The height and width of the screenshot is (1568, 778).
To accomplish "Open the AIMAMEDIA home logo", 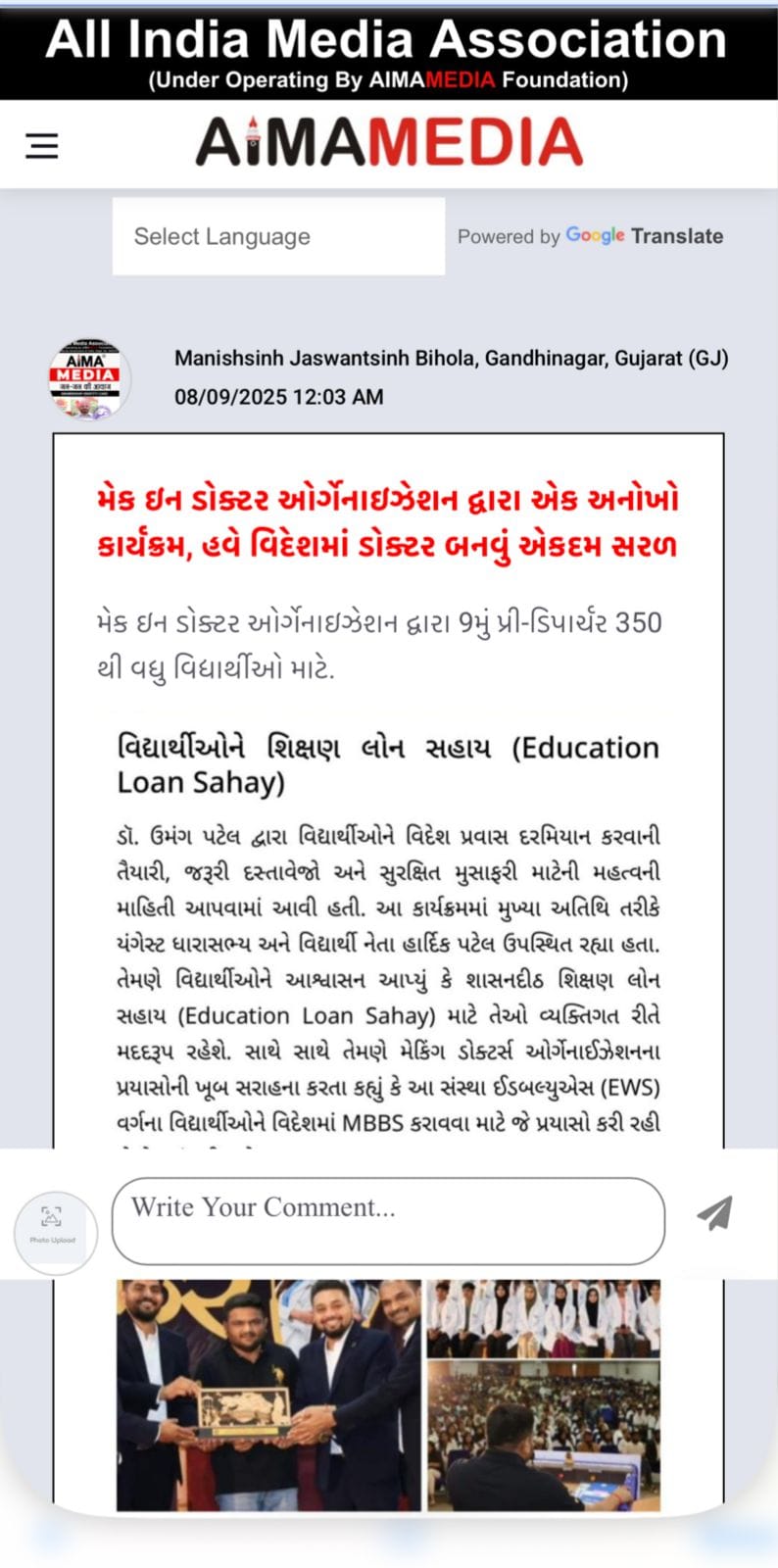I will pos(389,143).
